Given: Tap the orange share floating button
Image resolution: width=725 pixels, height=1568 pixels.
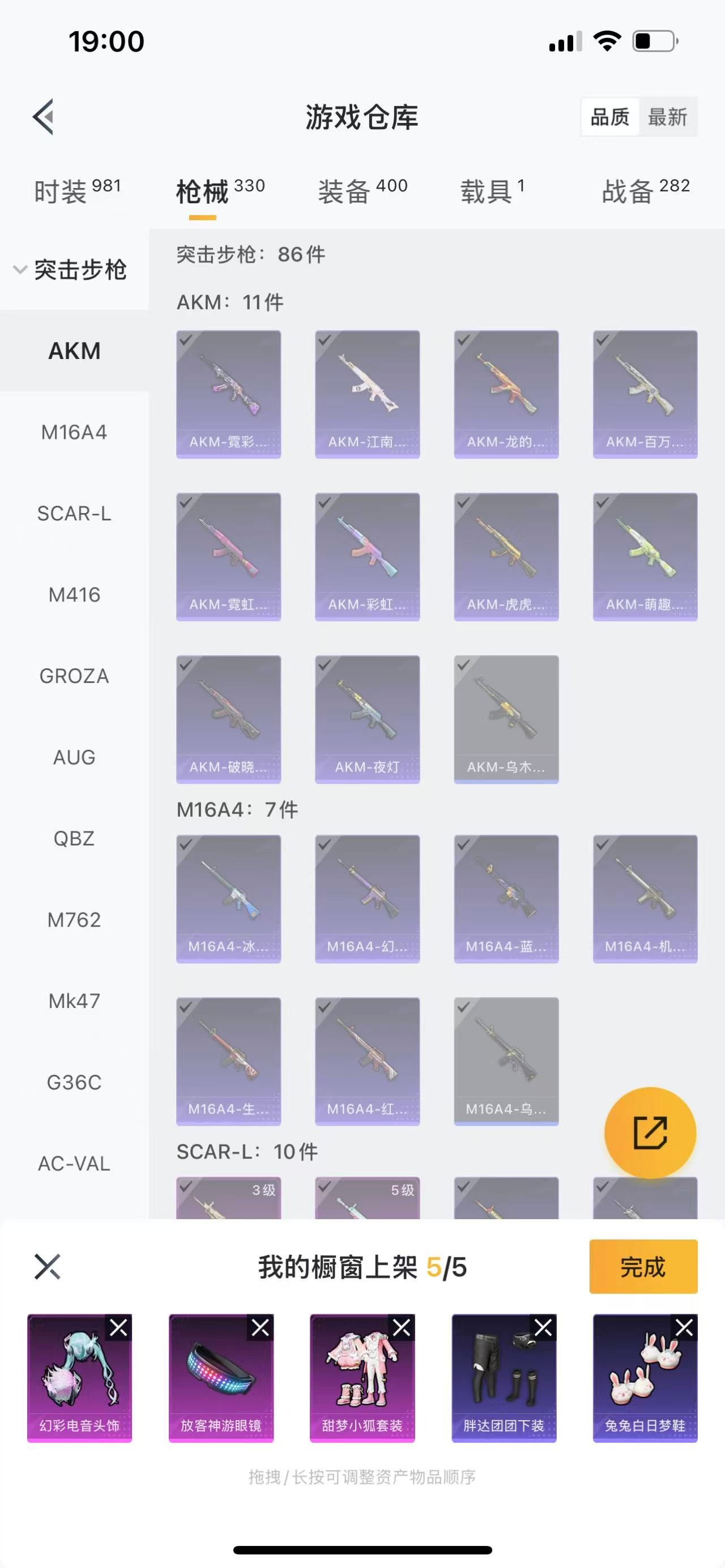Looking at the screenshot, I should pos(650,1133).
